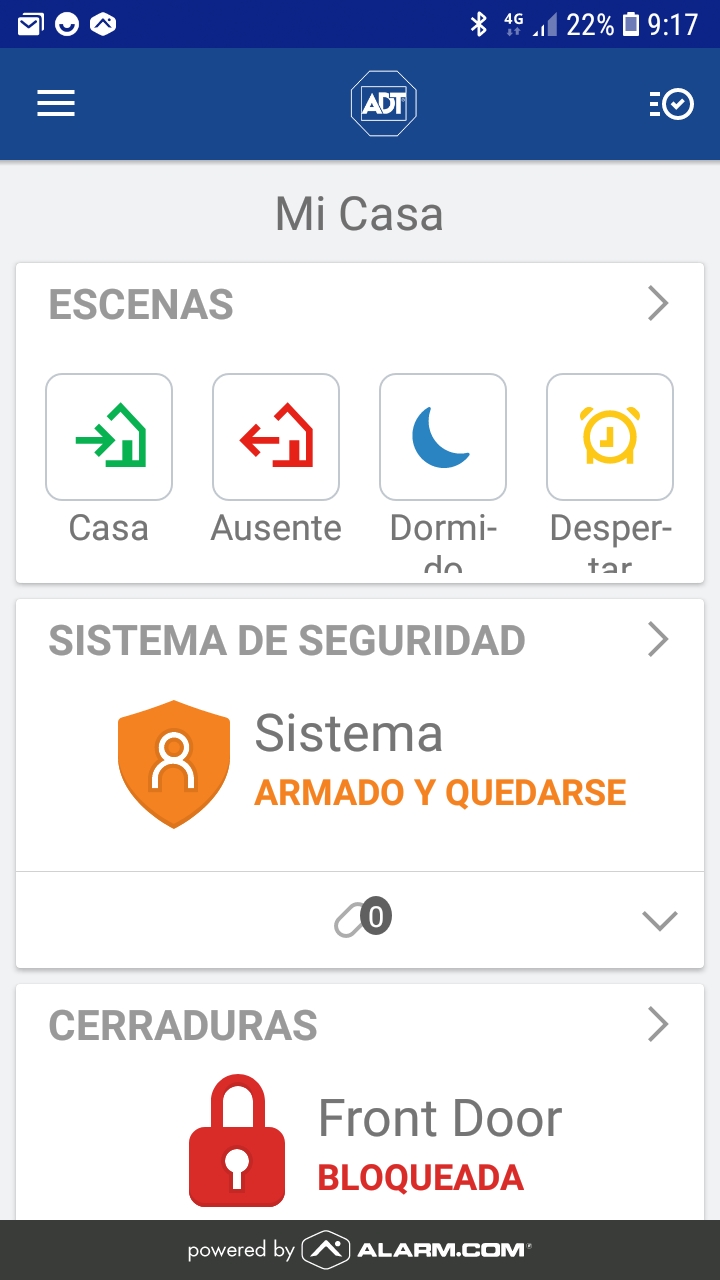Image resolution: width=720 pixels, height=1280 pixels.
Task: Open the Escenas section chevron
Action: pyautogui.click(x=657, y=304)
